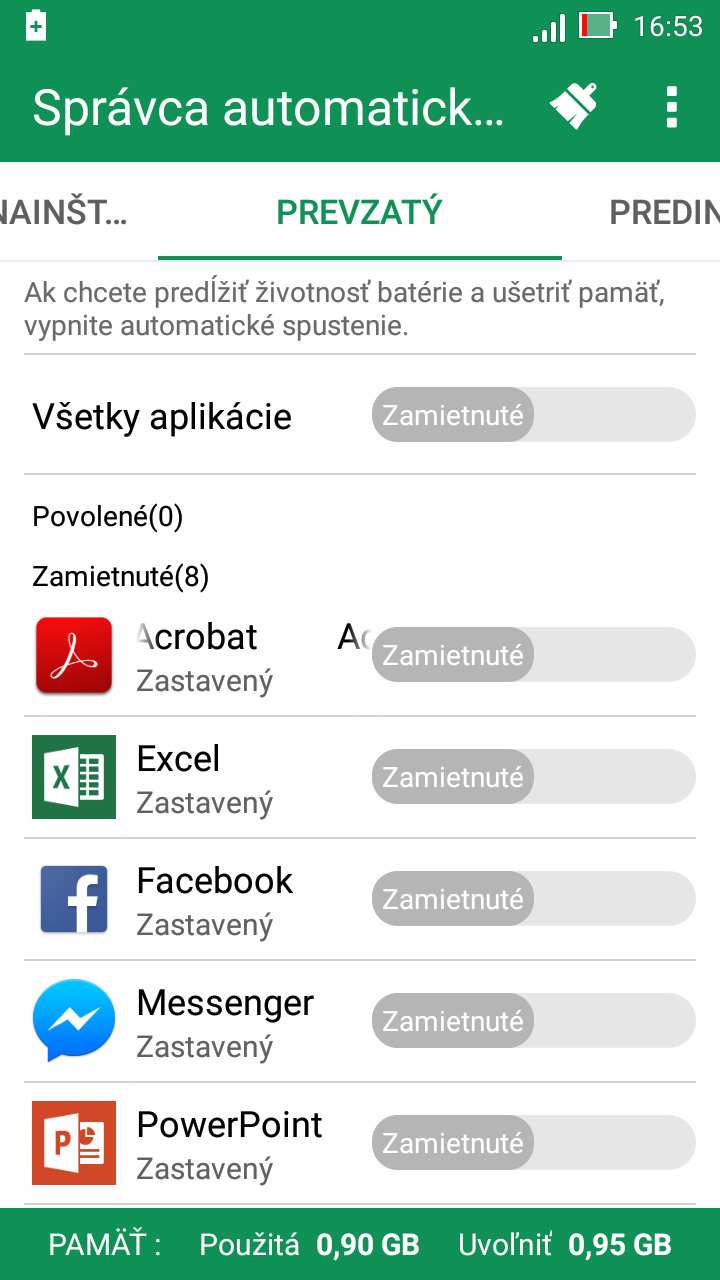720x1280 pixels.
Task: Switch to the Nainštalované tab
Action: 64,212
